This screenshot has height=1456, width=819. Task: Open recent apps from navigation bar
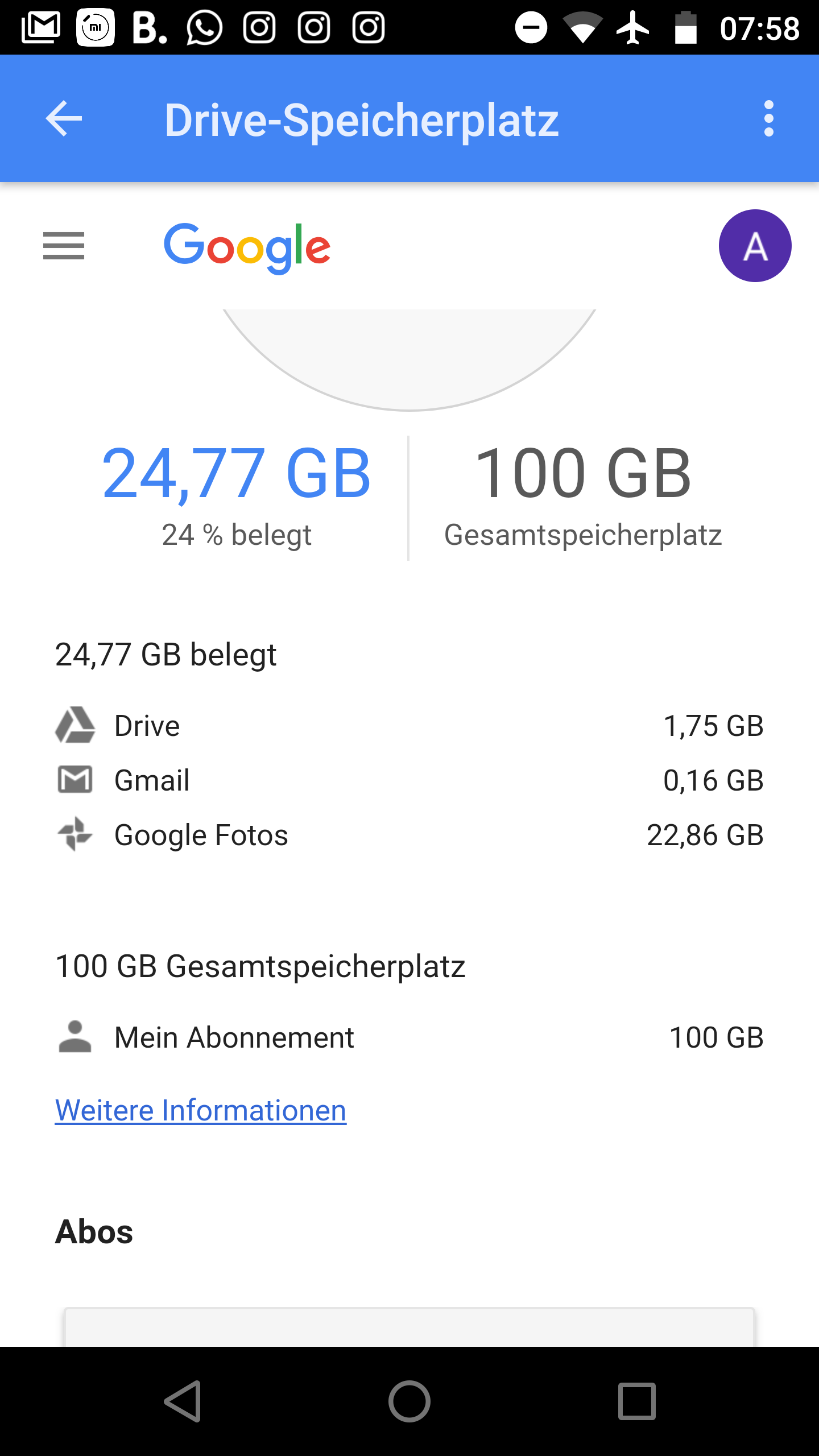pos(637,1401)
